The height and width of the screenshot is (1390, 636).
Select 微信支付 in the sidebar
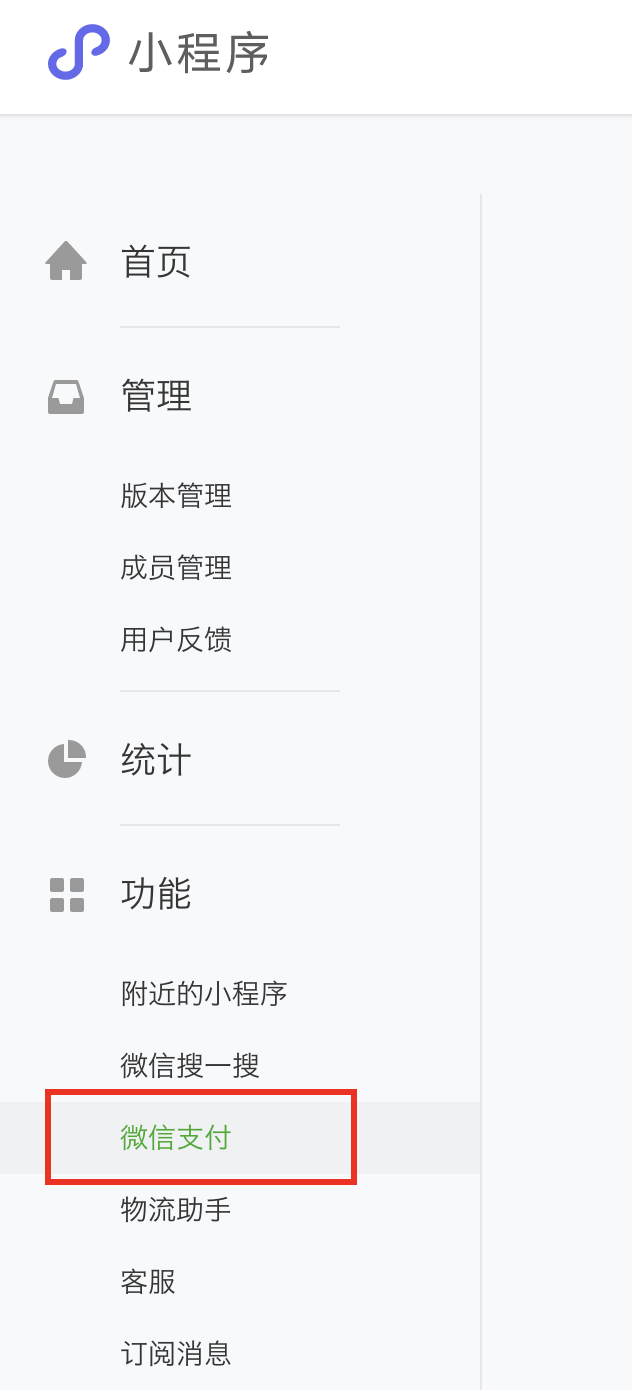(176, 1138)
